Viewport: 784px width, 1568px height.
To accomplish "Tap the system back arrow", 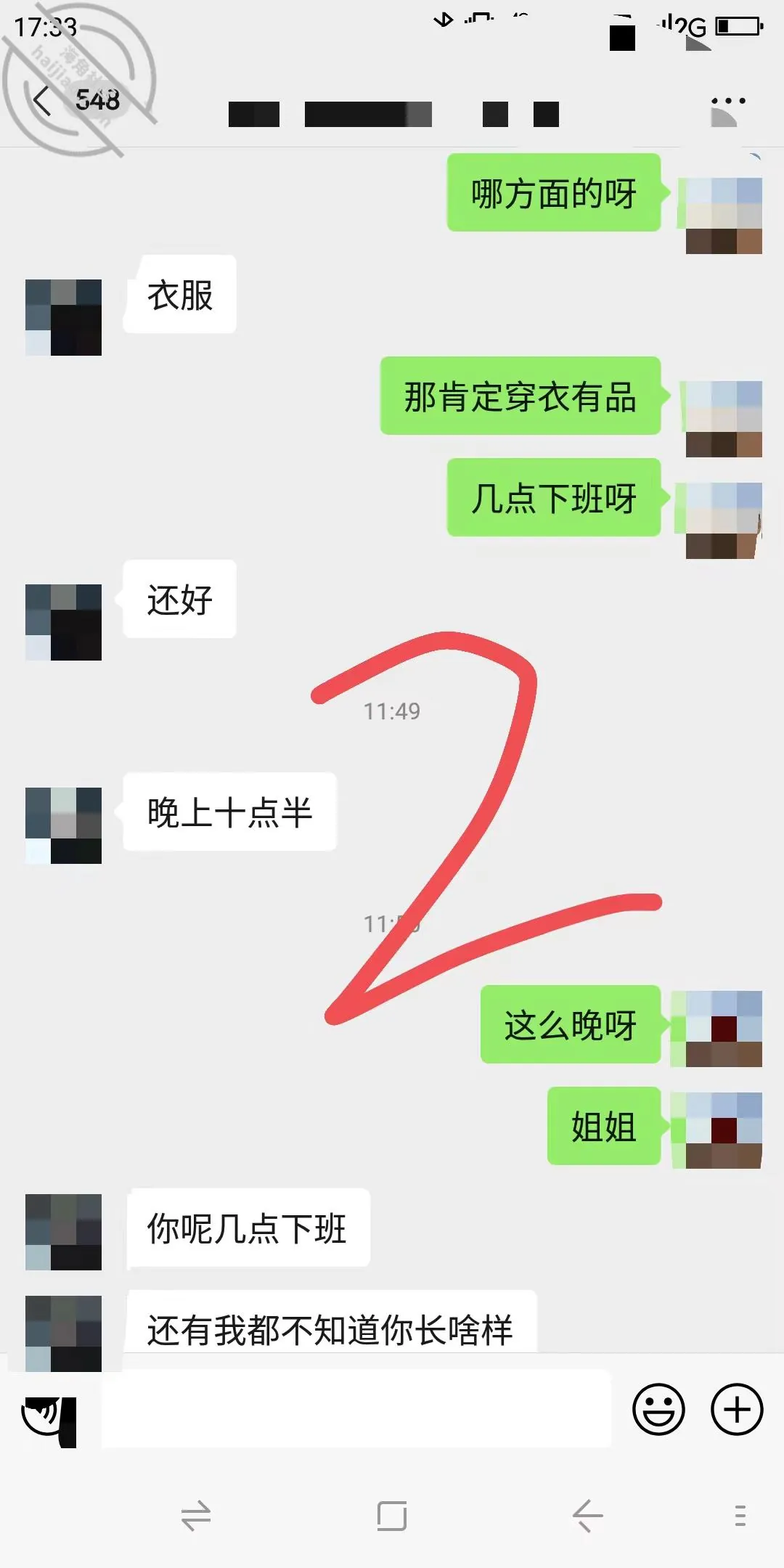I will point(587,1516).
